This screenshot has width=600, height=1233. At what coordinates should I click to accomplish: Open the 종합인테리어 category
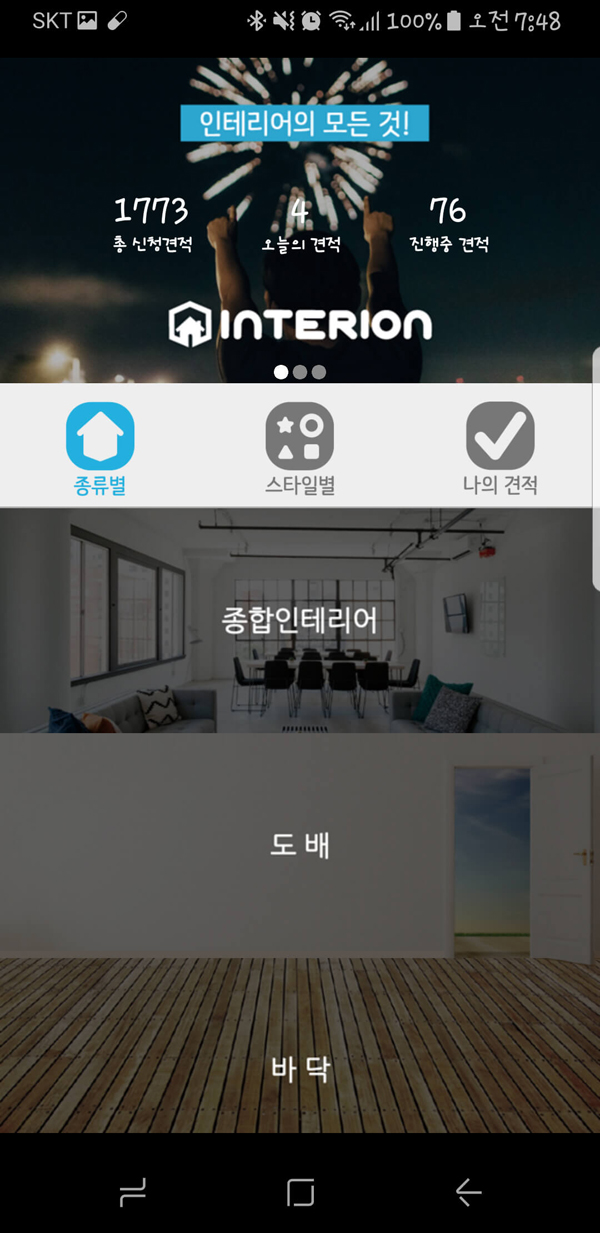[300, 620]
